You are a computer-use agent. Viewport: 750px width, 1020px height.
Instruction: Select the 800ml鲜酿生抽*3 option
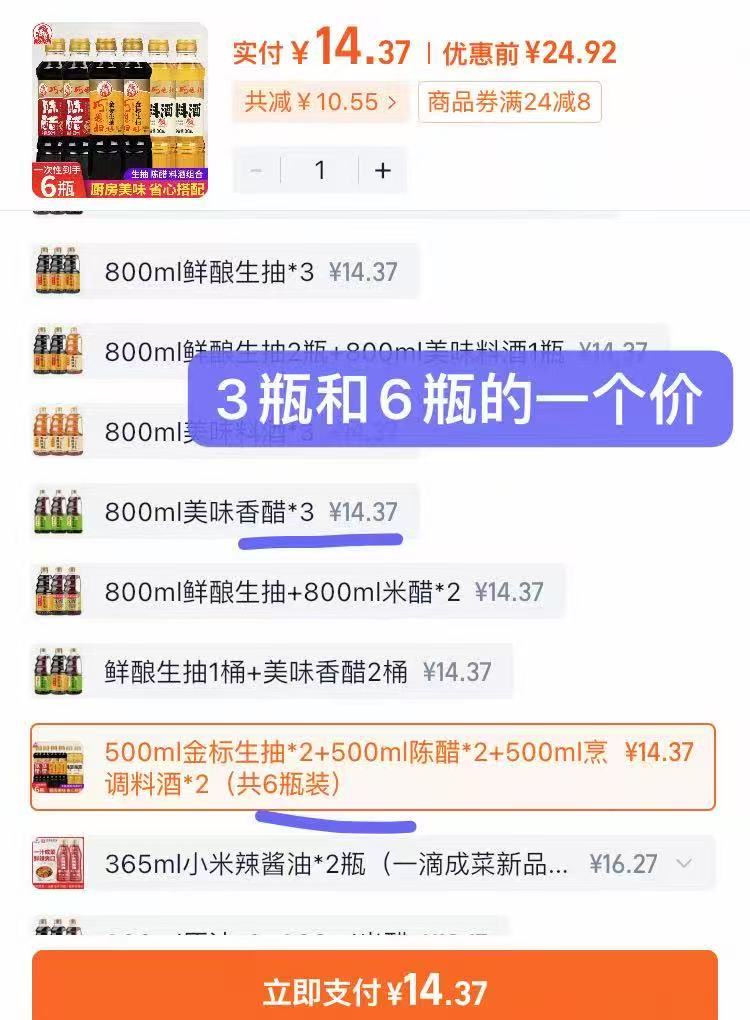tap(250, 270)
